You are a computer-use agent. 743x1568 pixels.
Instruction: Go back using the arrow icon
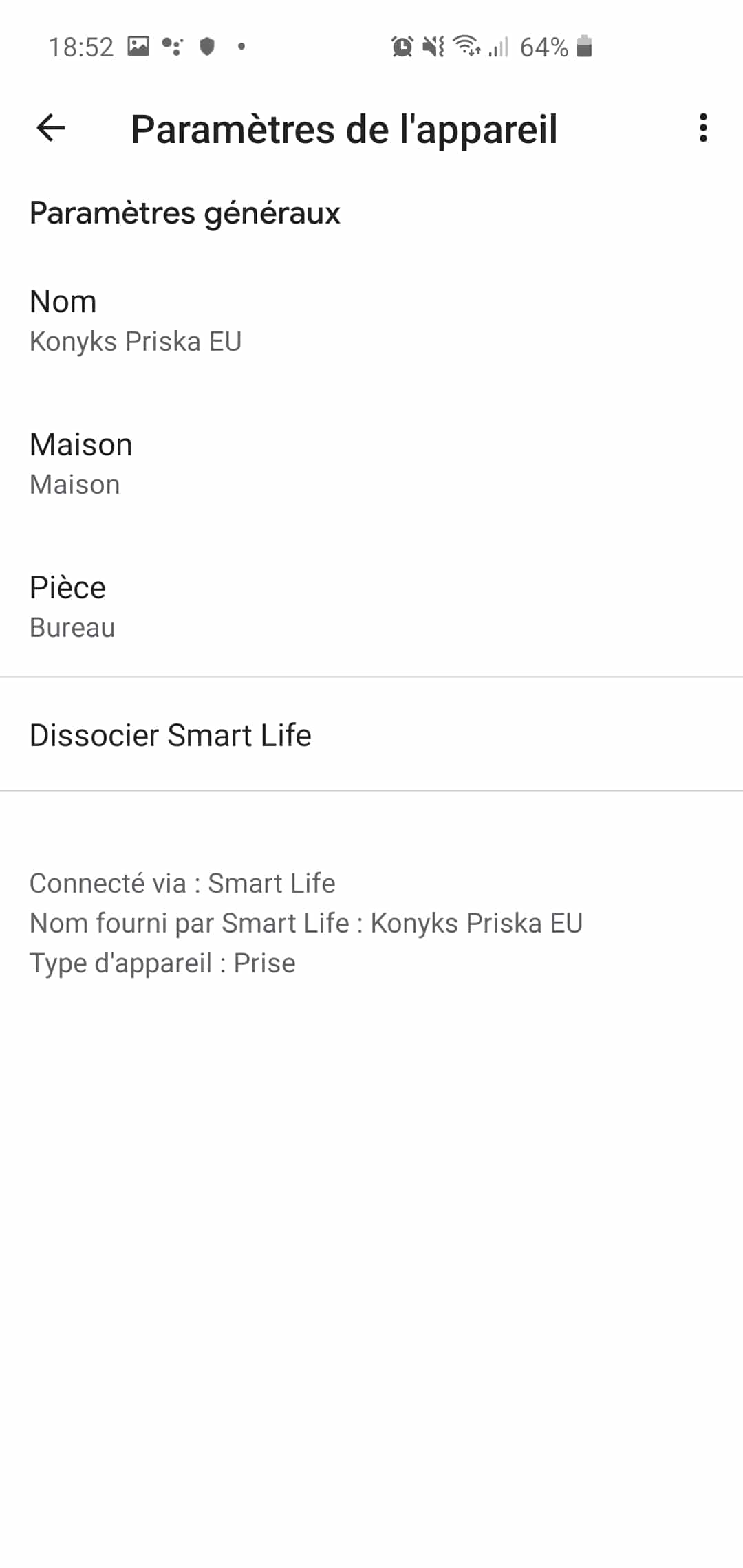click(x=51, y=128)
